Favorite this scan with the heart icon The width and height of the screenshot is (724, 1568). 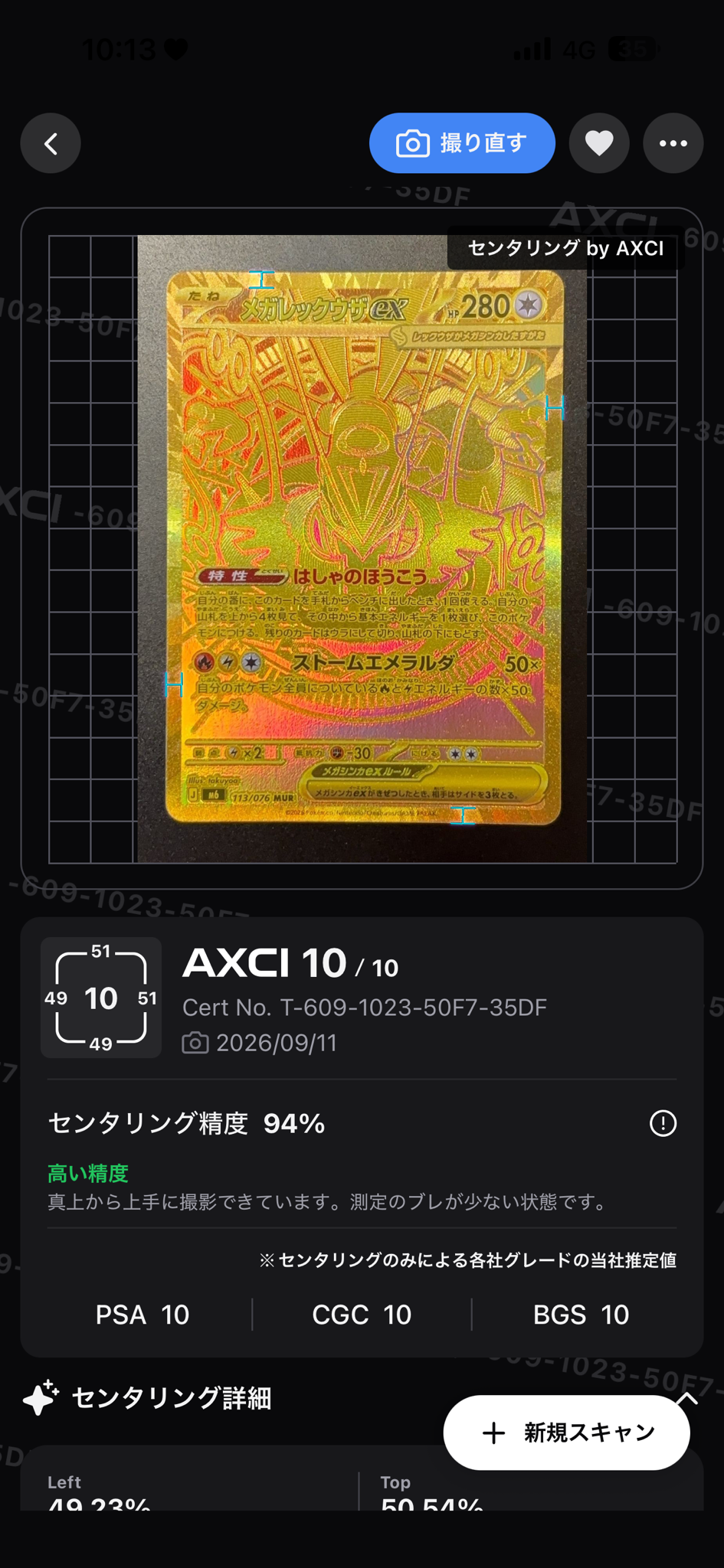tap(599, 143)
